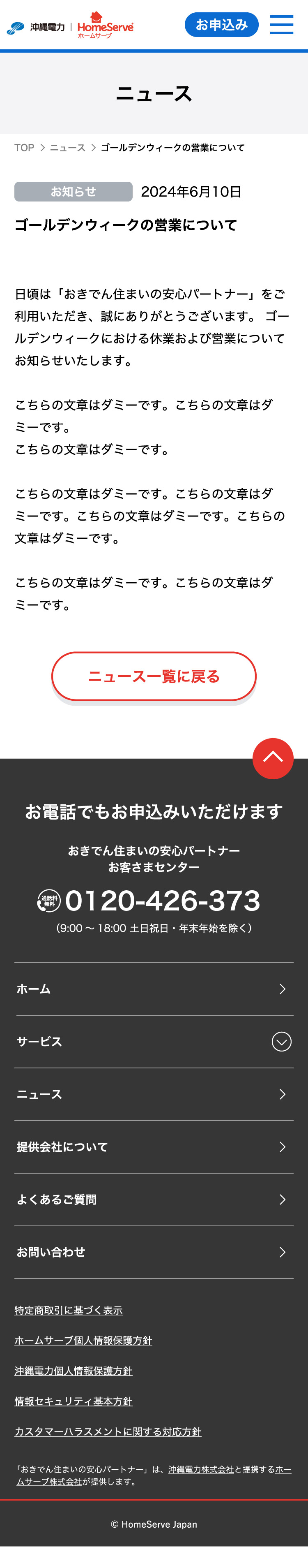The image size is (308, 1568).
Task: Open ホームサーブ個人情報保護方針 link
Action: pyautogui.click(x=83, y=1340)
